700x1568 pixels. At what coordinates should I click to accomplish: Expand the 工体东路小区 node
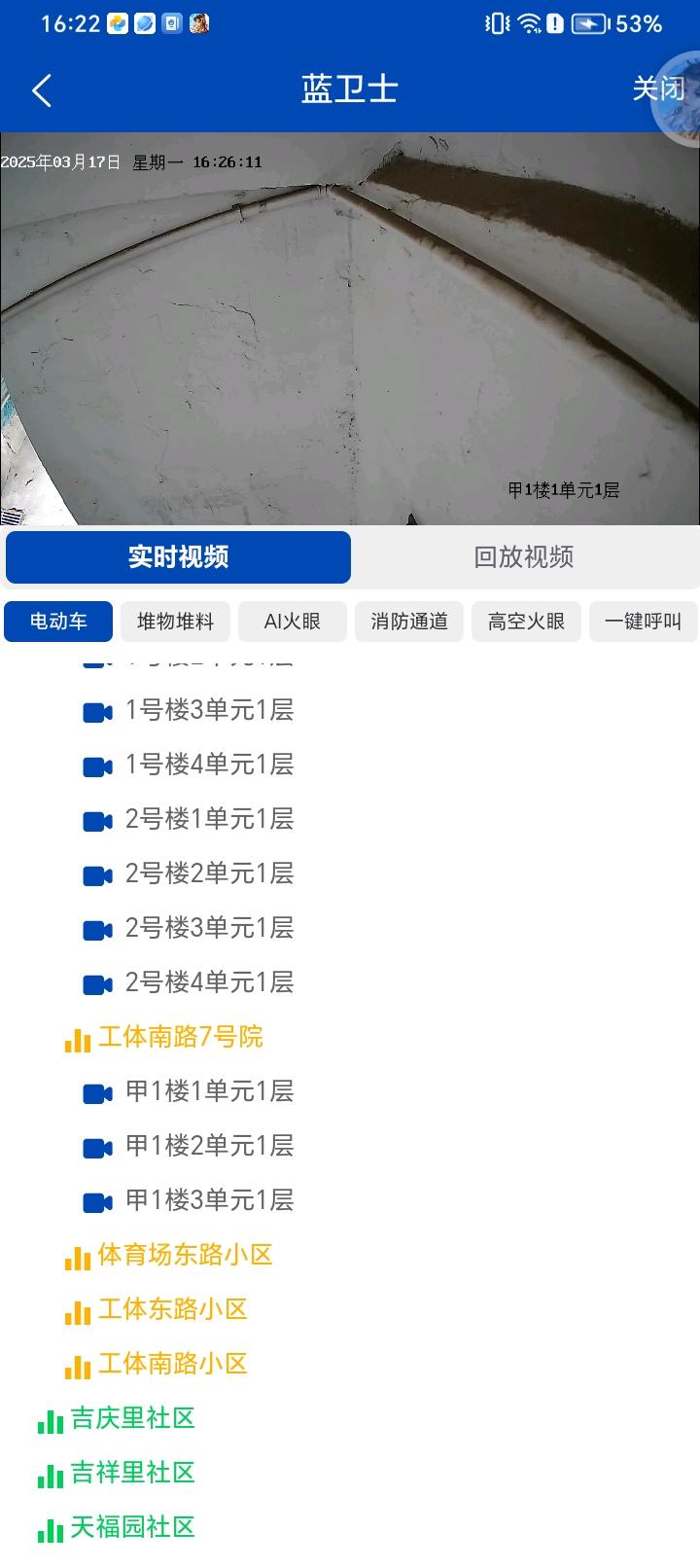(x=157, y=1310)
